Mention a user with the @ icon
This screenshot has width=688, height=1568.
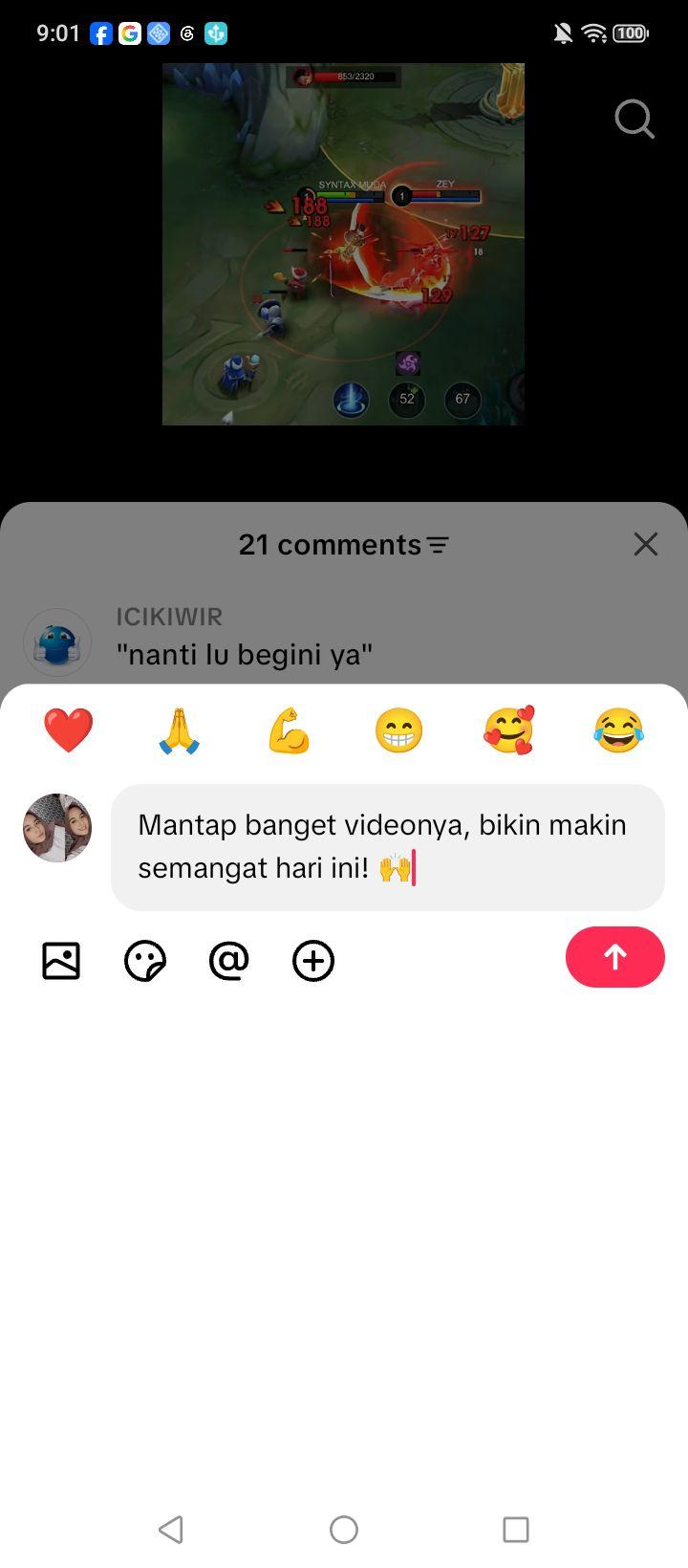pos(229,961)
